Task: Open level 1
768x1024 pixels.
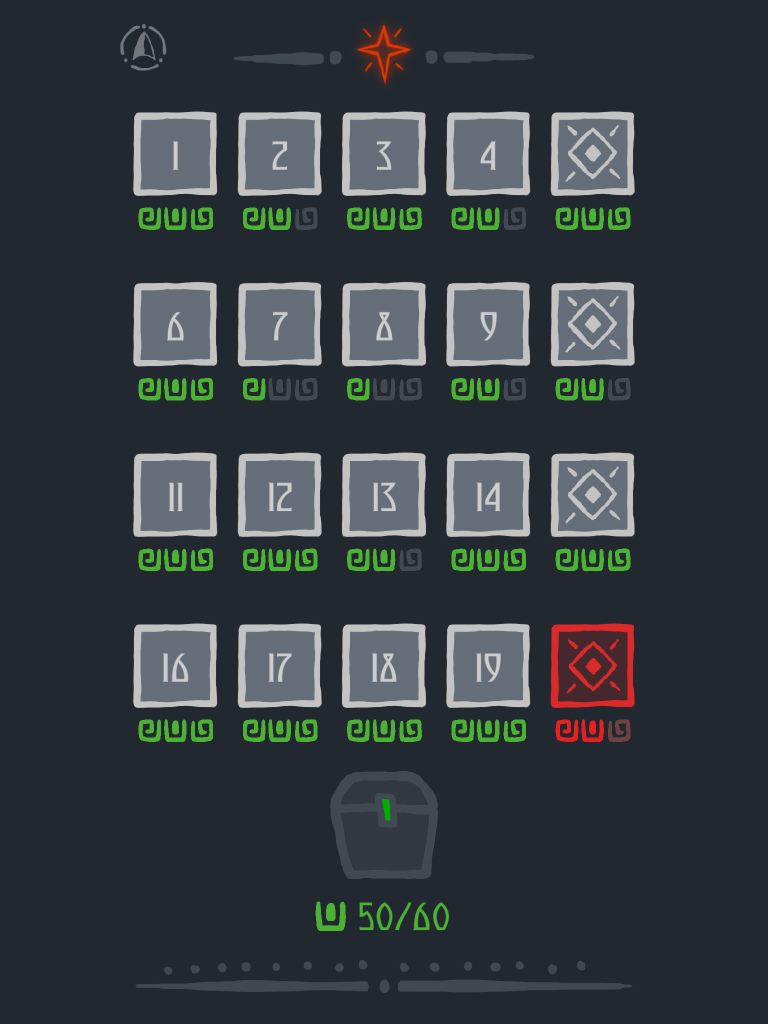Action: point(175,154)
